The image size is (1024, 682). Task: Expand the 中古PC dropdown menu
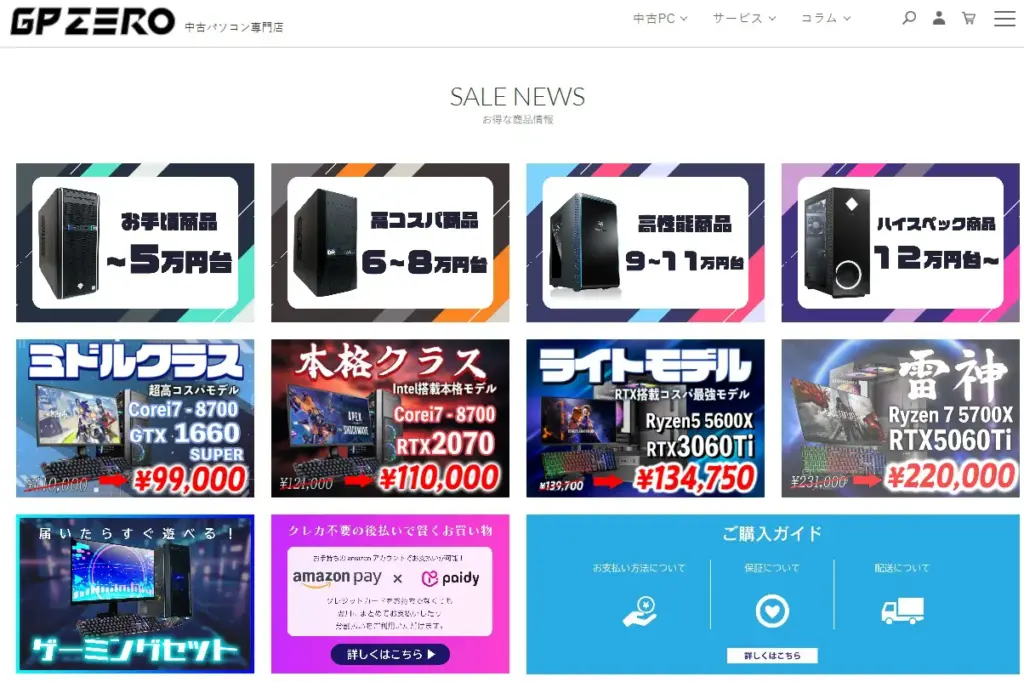coord(660,18)
